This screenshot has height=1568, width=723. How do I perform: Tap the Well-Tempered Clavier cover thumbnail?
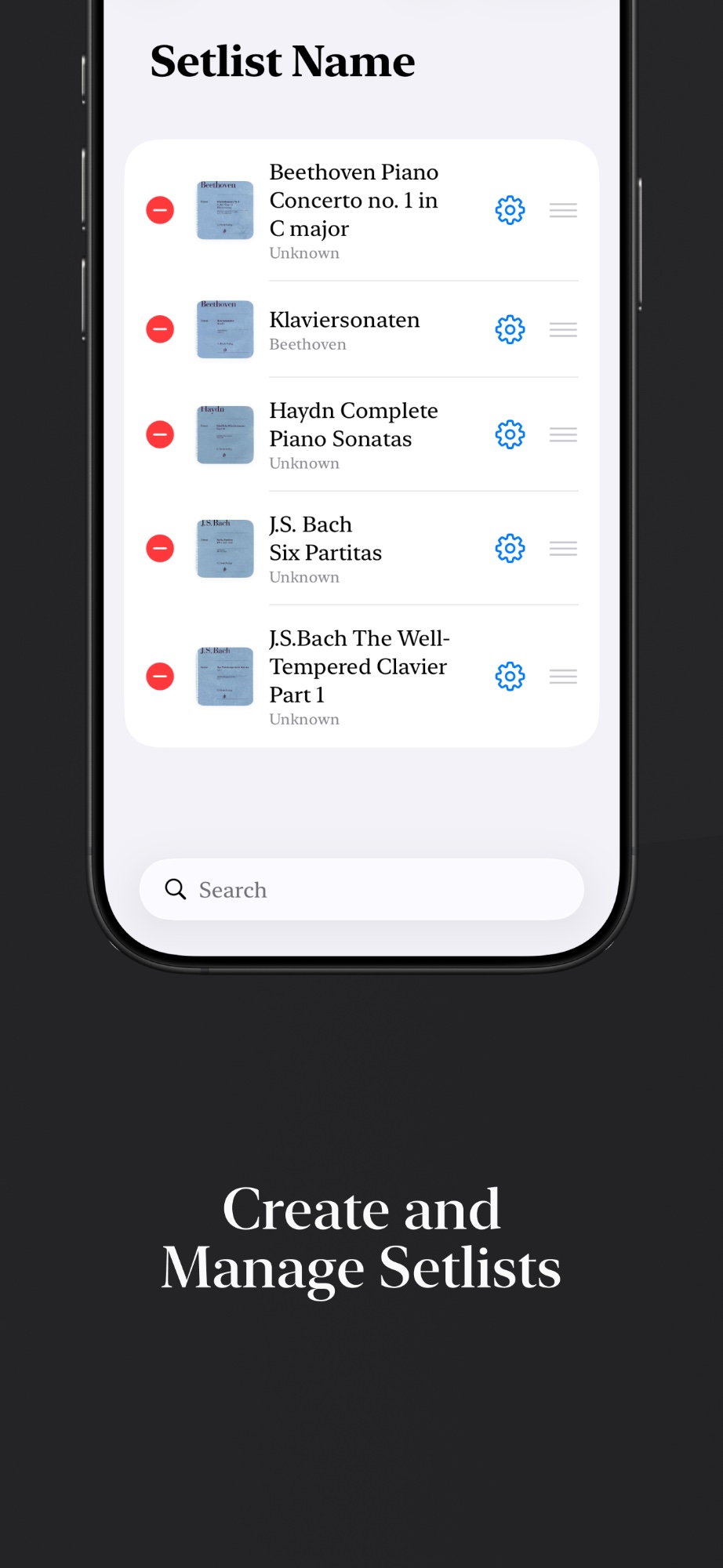click(224, 676)
